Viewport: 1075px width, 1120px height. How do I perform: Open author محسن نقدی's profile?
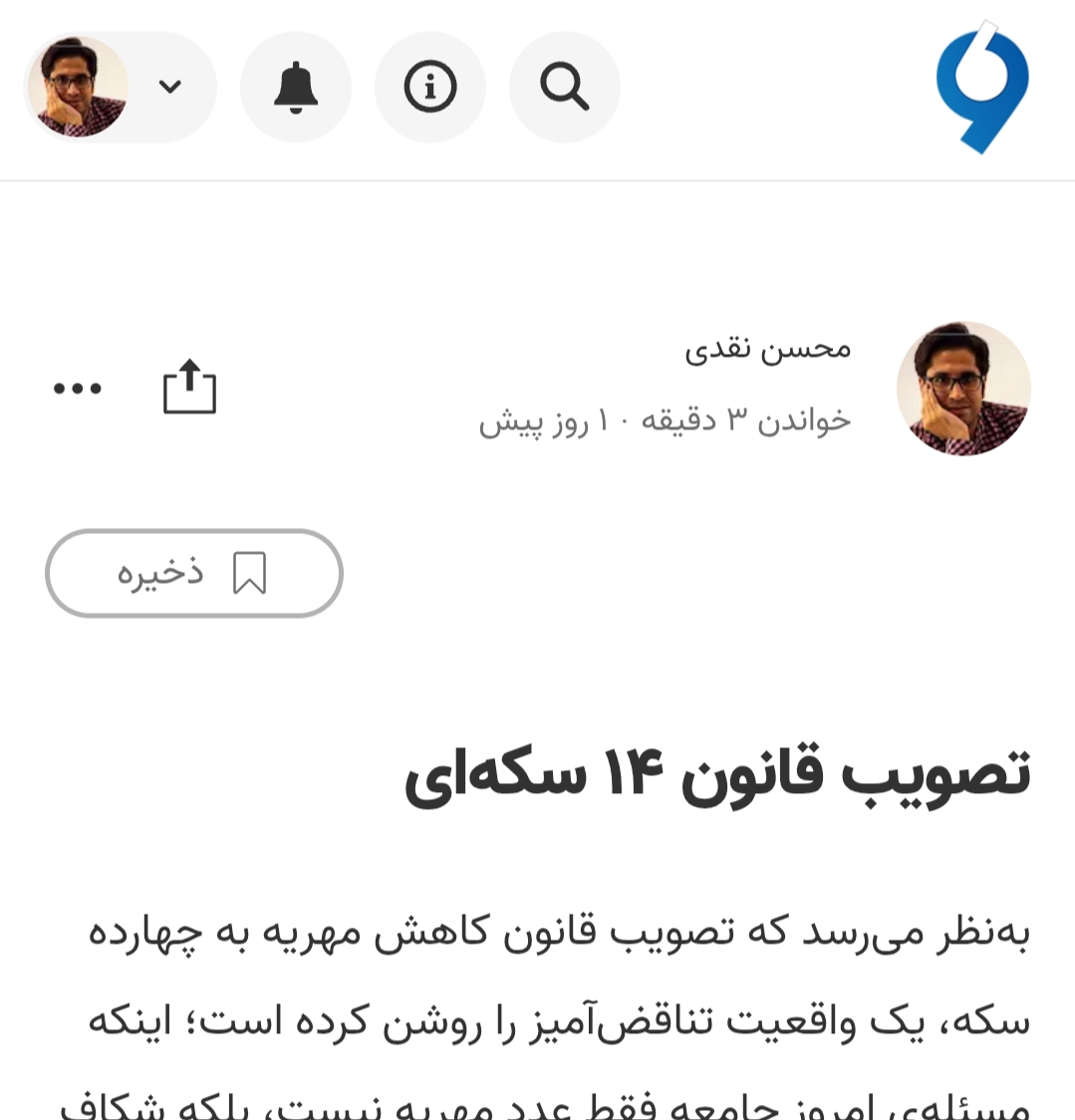tap(767, 349)
